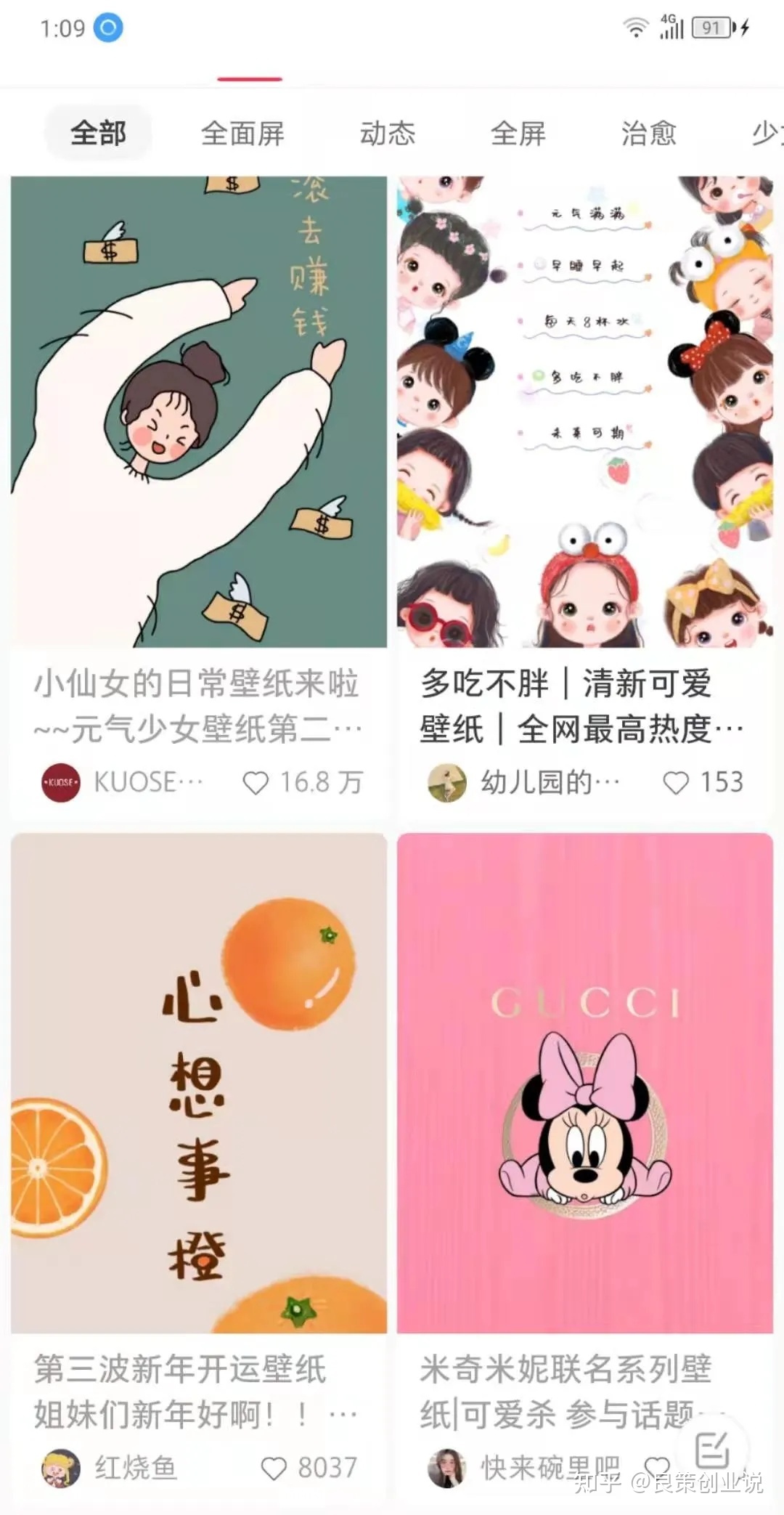Open the 全屏 category tab
The height and width of the screenshot is (1515, 784).
(x=518, y=133)
